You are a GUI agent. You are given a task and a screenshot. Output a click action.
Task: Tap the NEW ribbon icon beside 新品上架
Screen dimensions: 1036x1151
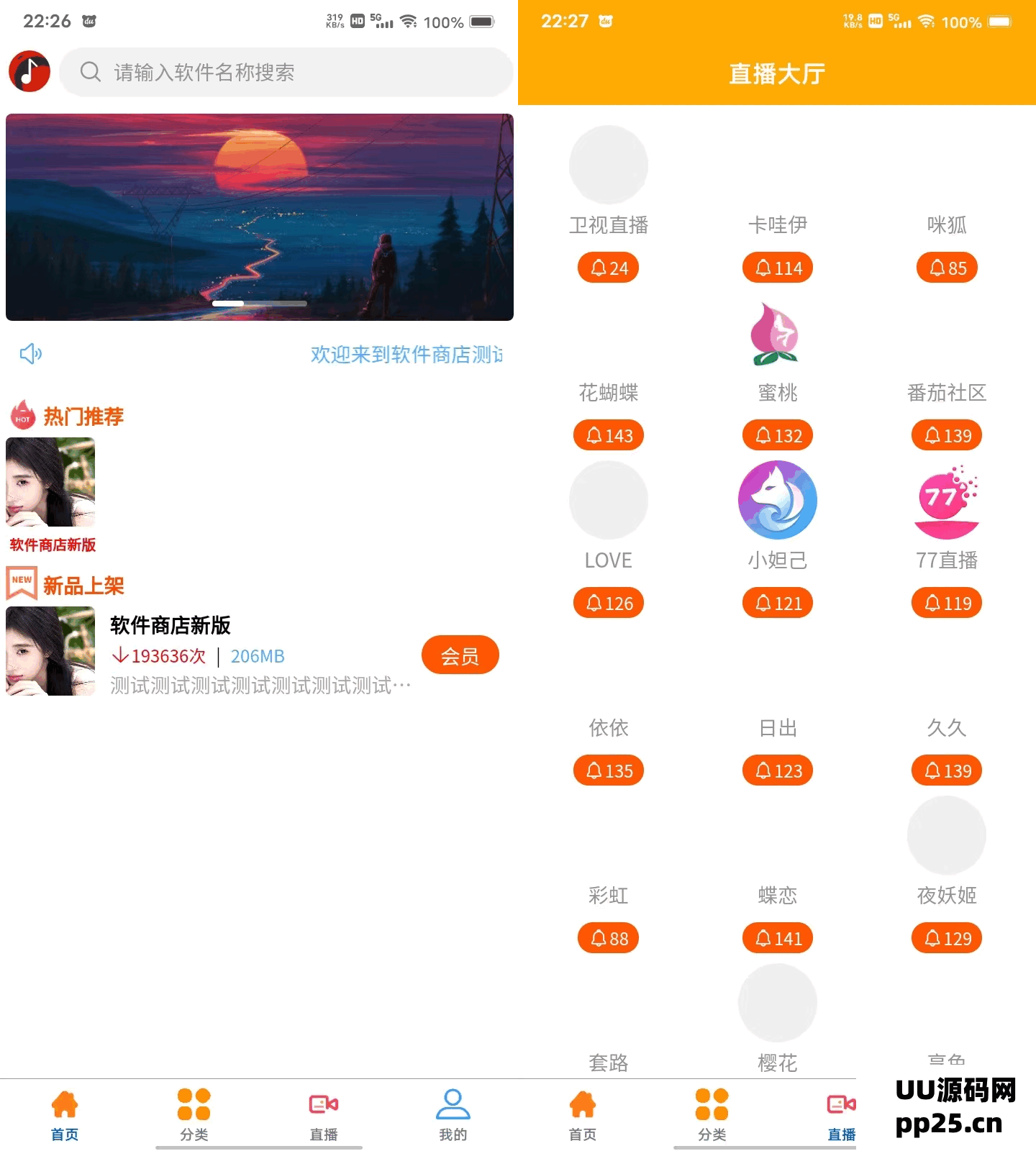[21, 583]
